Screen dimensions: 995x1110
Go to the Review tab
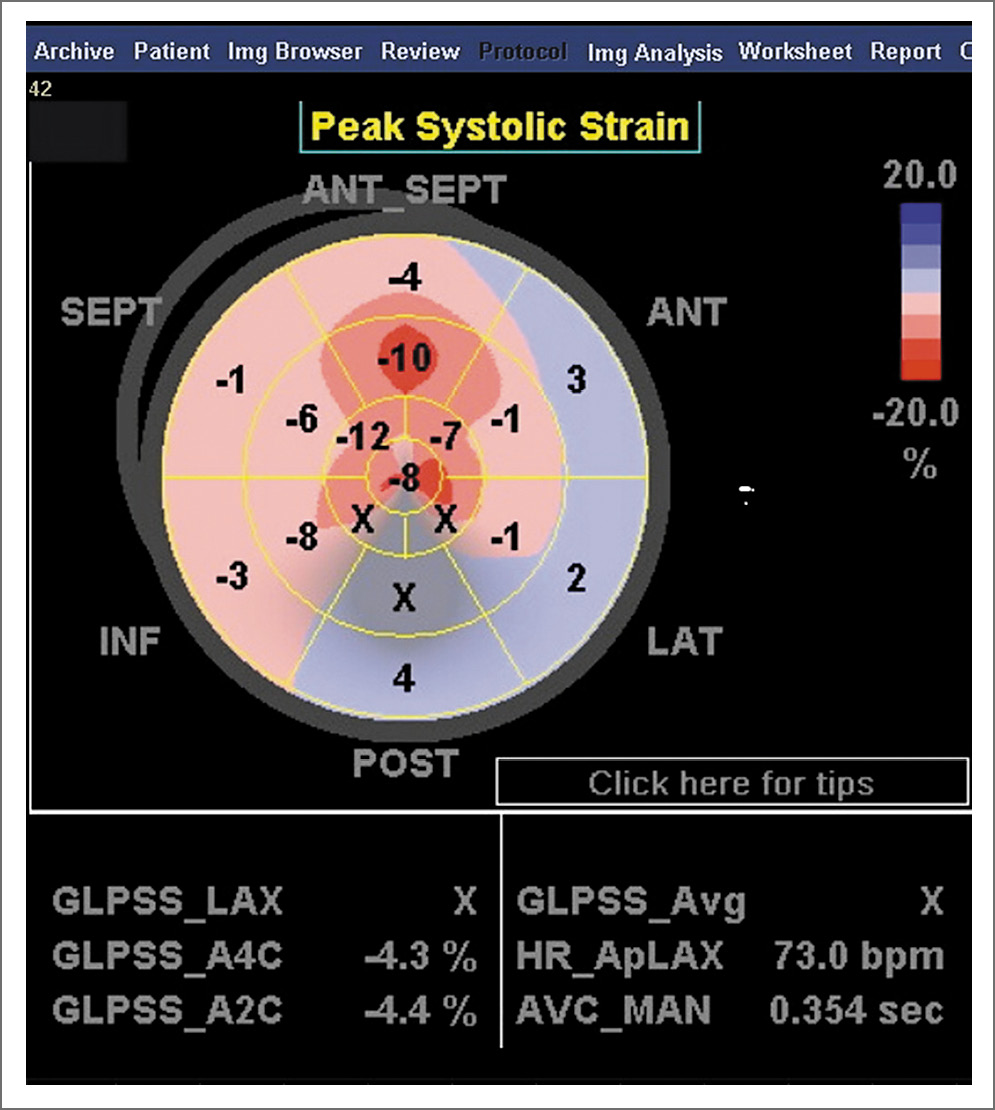(x=420, y=51)
